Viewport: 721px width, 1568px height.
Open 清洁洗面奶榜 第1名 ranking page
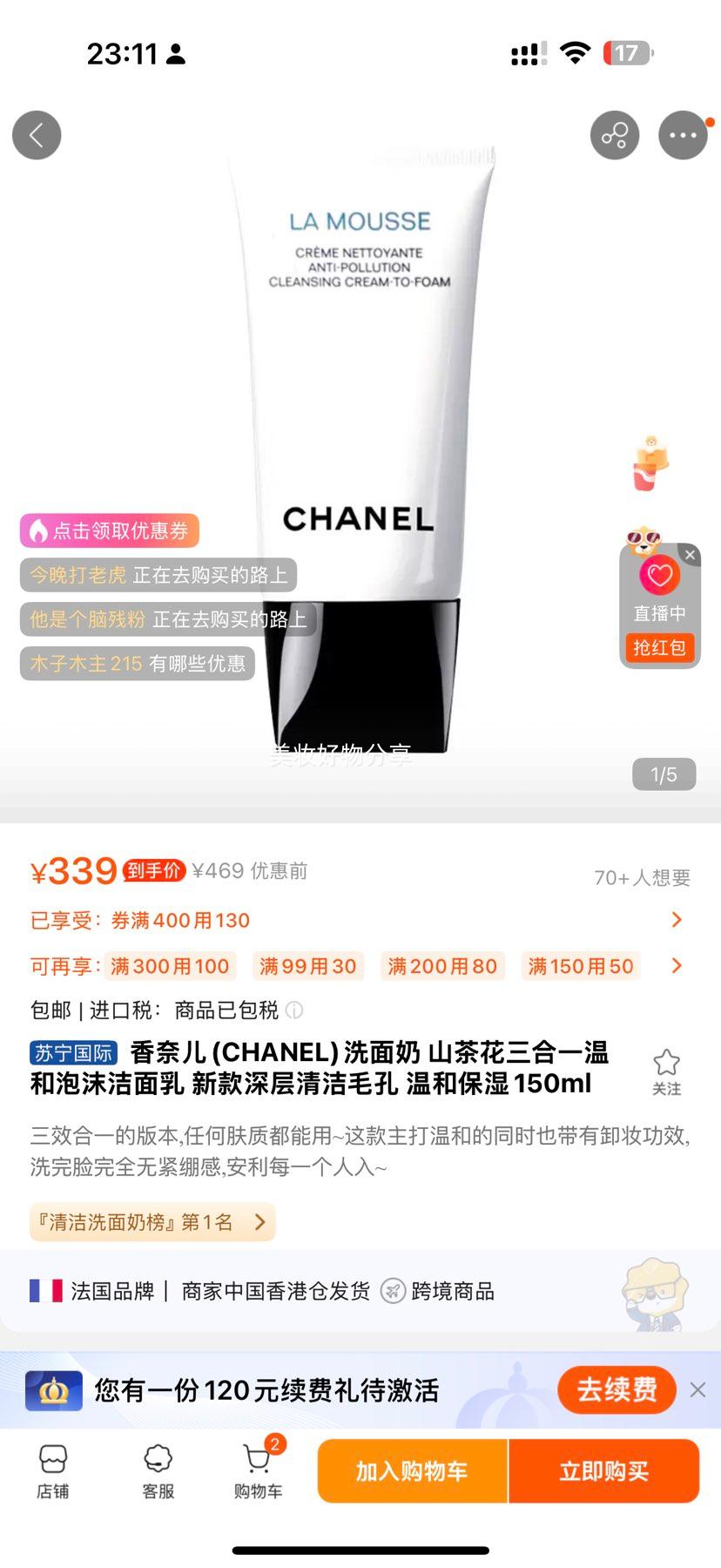point(152,1221)
